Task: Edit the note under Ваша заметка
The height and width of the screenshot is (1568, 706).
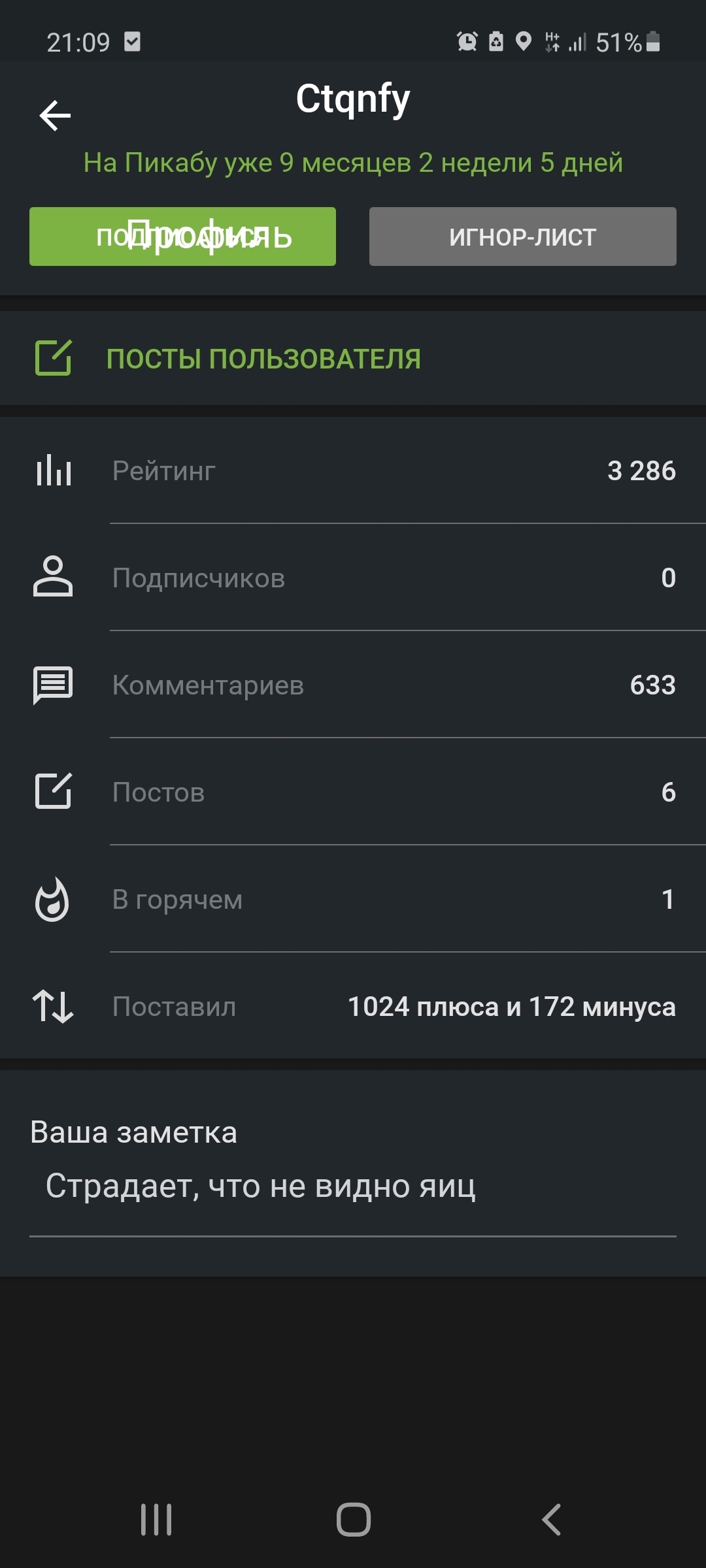Action: point(352,1186)
